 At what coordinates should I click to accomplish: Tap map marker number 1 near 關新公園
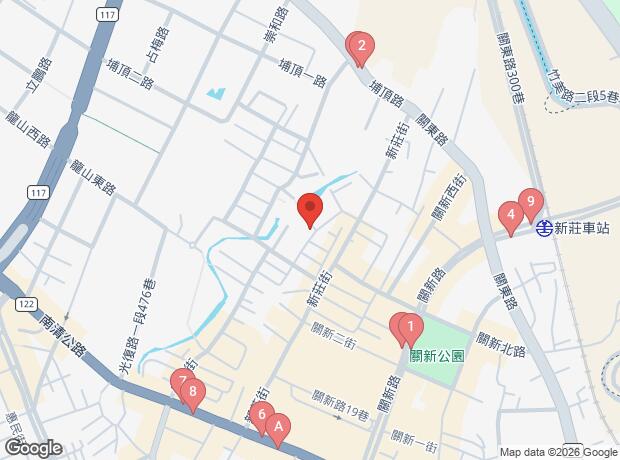pyautogui.click(x=410, y=325)
